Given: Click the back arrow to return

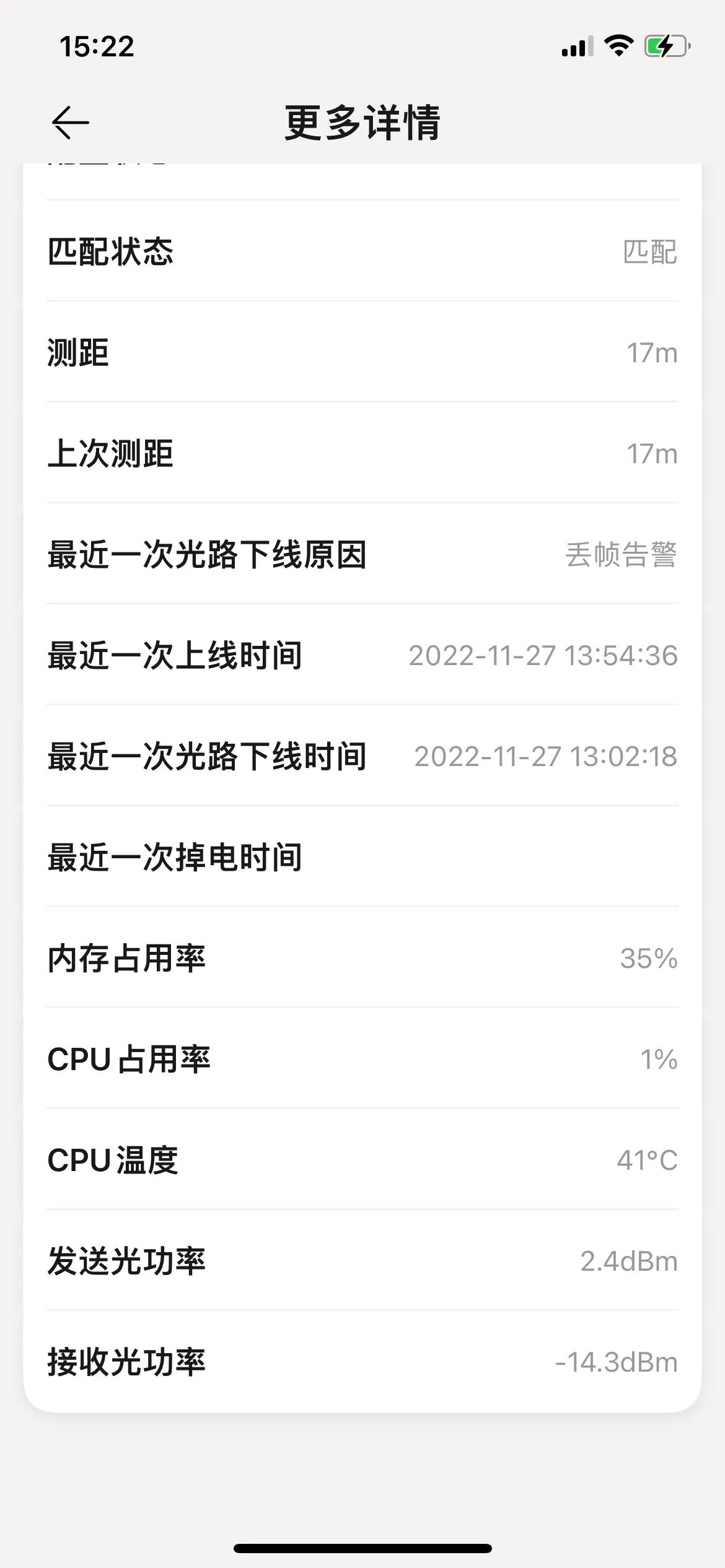Looking at the screenshot, I should point(70,121).
